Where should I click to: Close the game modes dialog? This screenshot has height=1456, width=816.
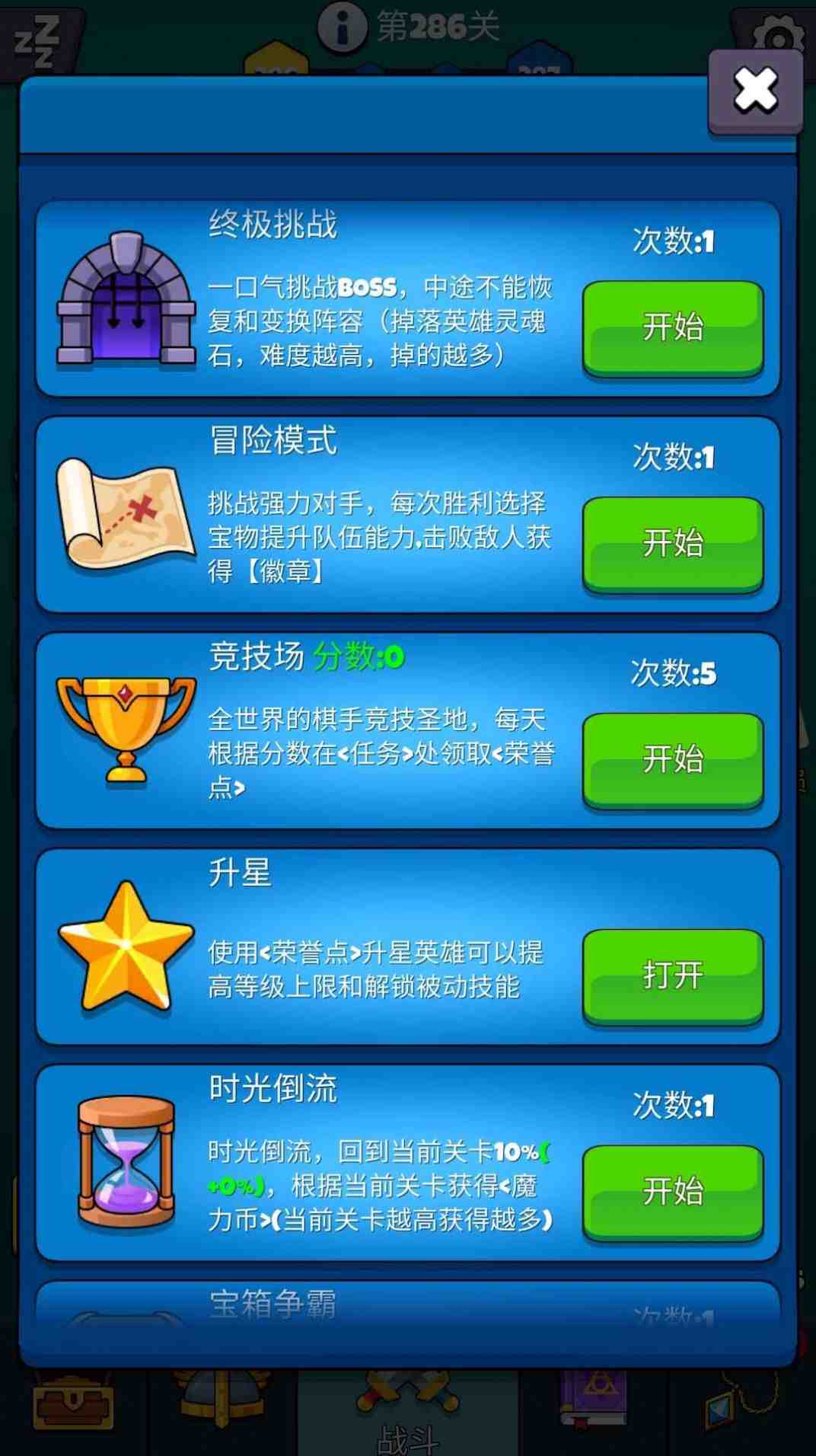[755, 91]
